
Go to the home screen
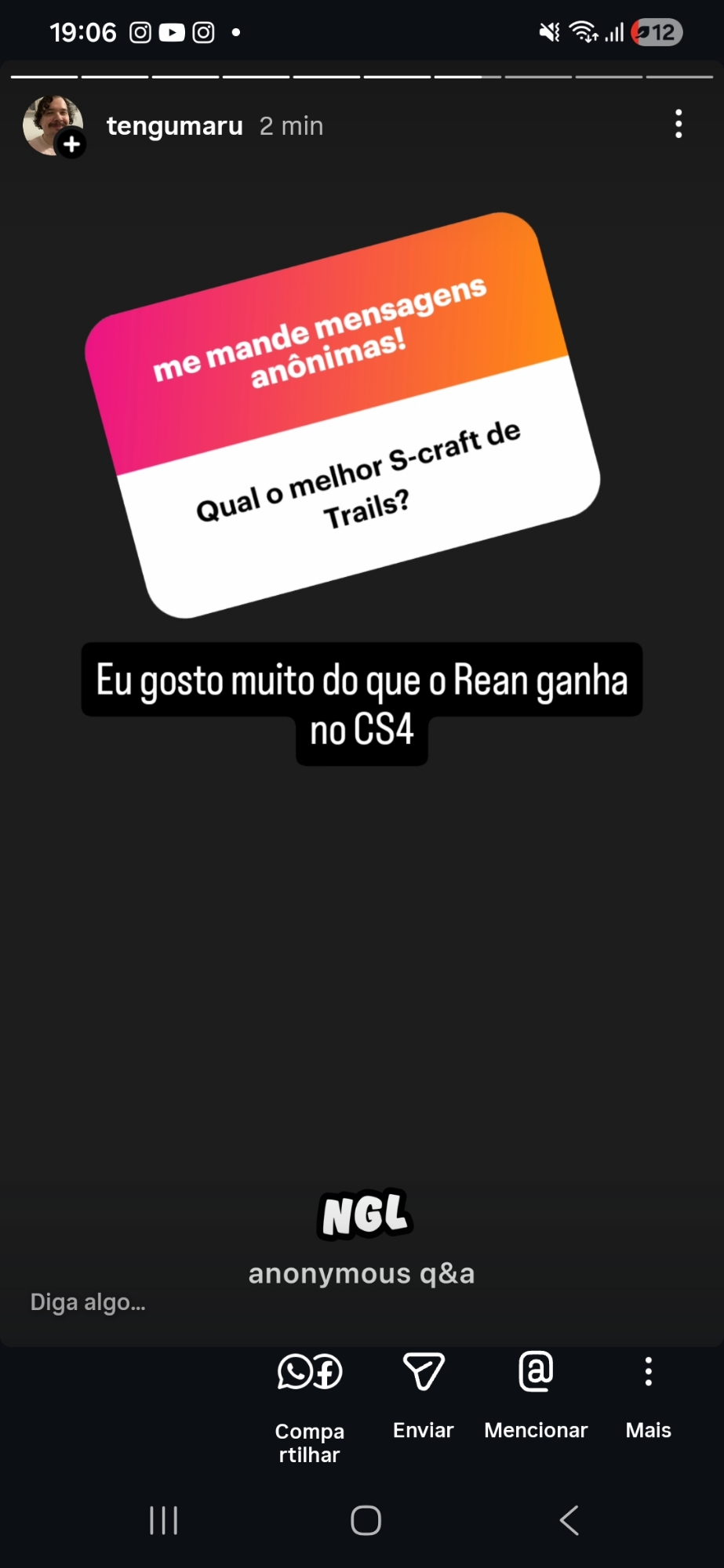366,1520
